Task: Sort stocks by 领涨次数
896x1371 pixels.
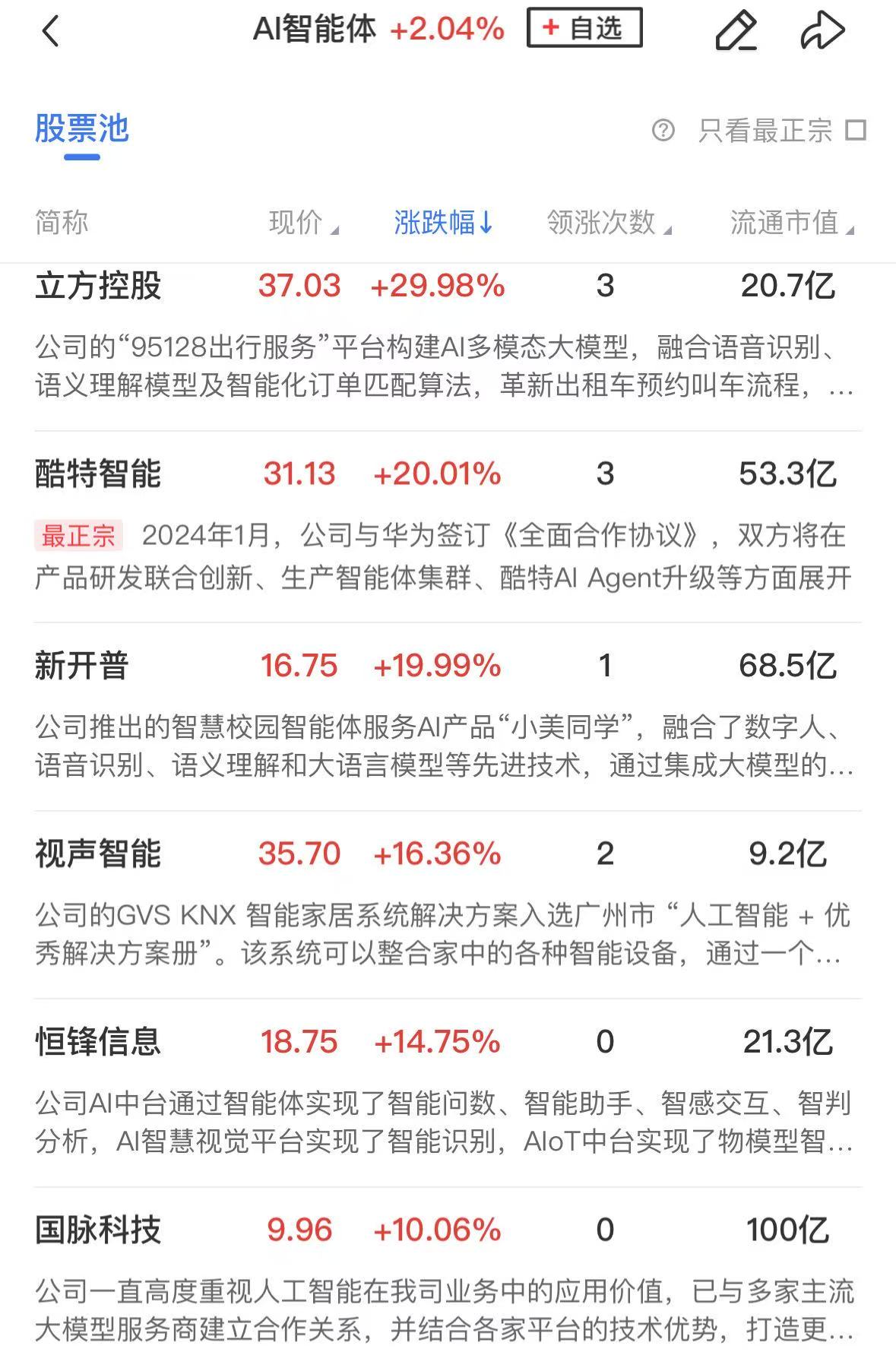Action: tap(608, 223)
